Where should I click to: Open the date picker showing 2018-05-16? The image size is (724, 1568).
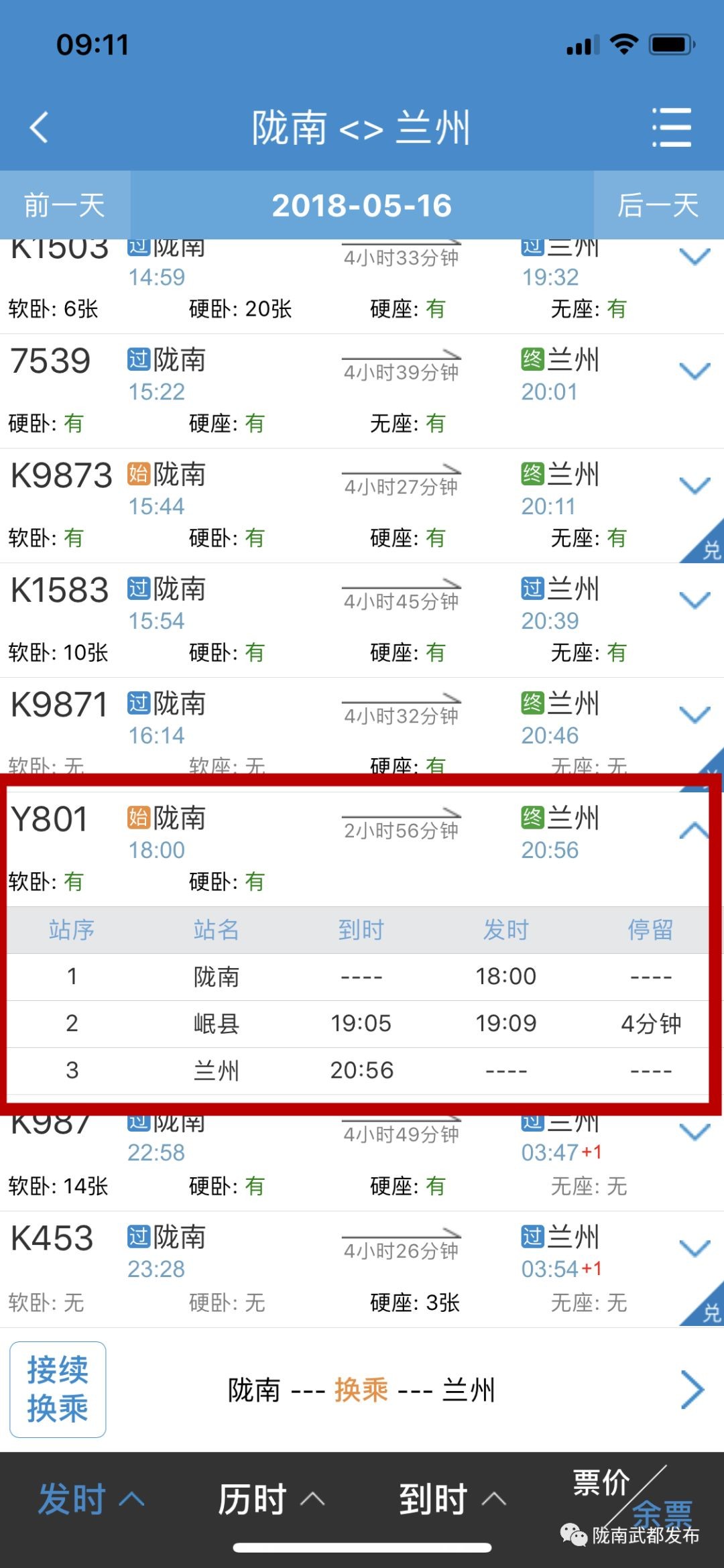pos(362,205)
